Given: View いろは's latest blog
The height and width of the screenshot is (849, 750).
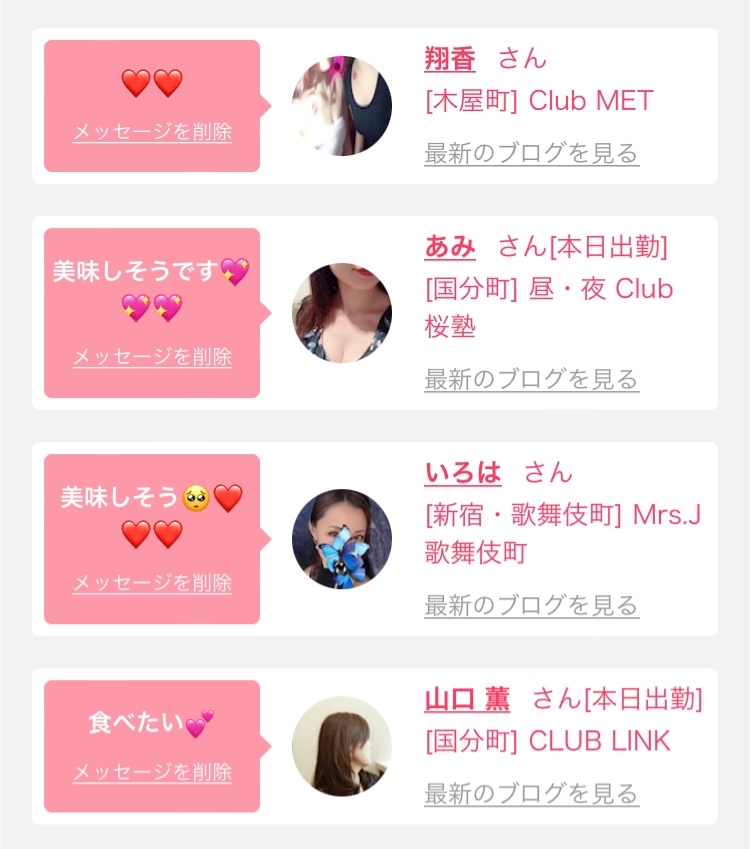Looking at the screenshot, I should (x=532, y=605).
